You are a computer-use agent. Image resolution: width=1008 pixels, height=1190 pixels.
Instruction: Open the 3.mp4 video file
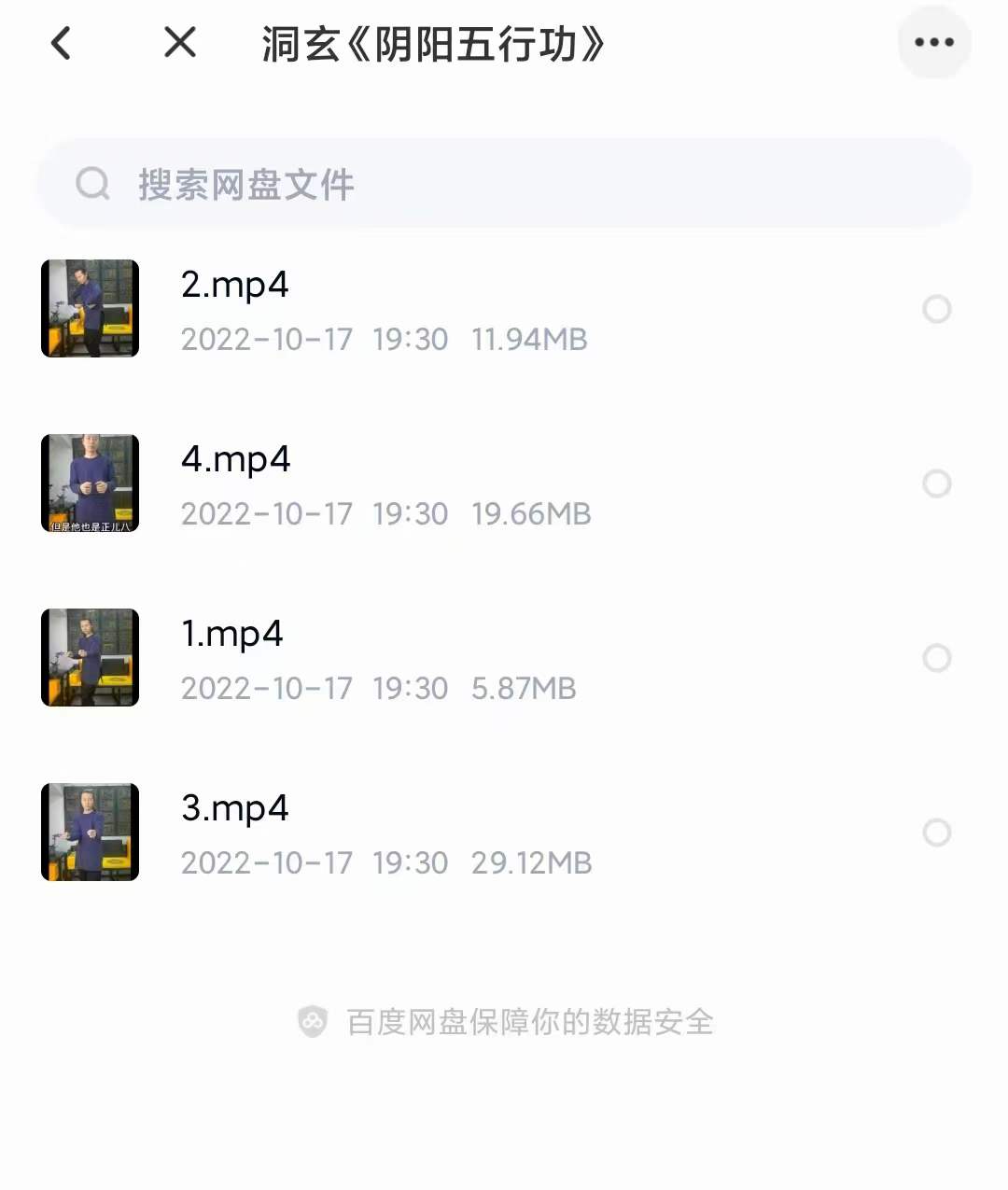click(x=235, y=808)
